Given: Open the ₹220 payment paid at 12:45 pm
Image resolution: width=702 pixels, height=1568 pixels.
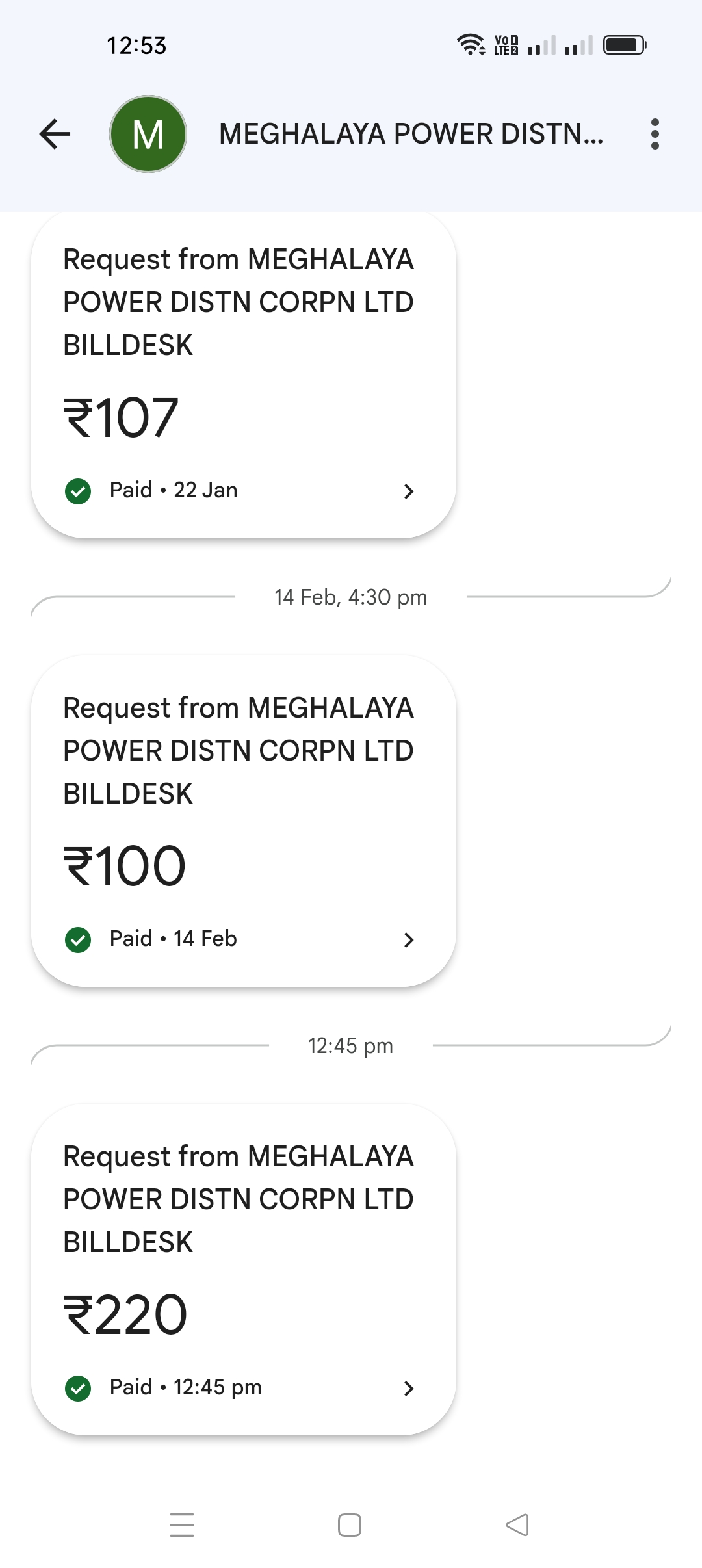Looking at the screenshot, I should point(244,1270).
